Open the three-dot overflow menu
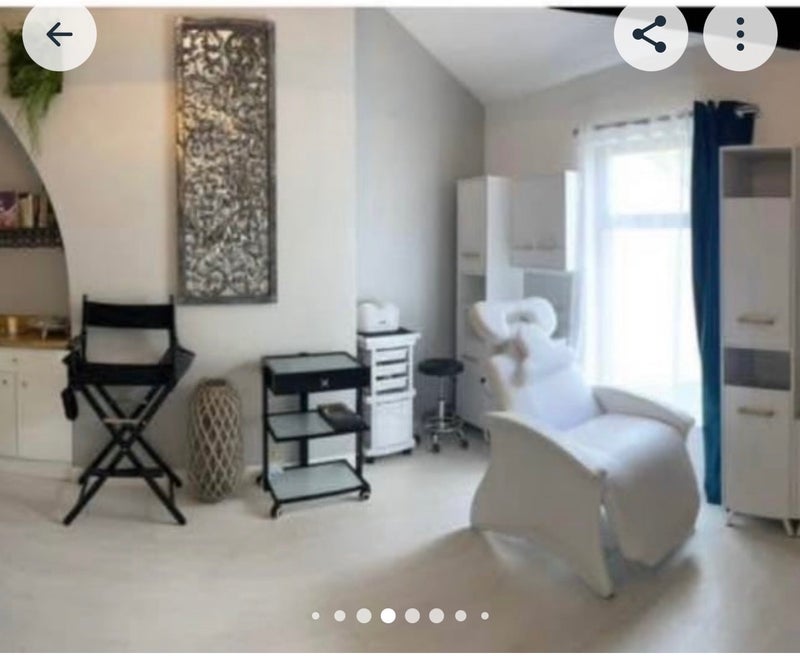This screenshot has width=800, height=666. tap(740, 35)
